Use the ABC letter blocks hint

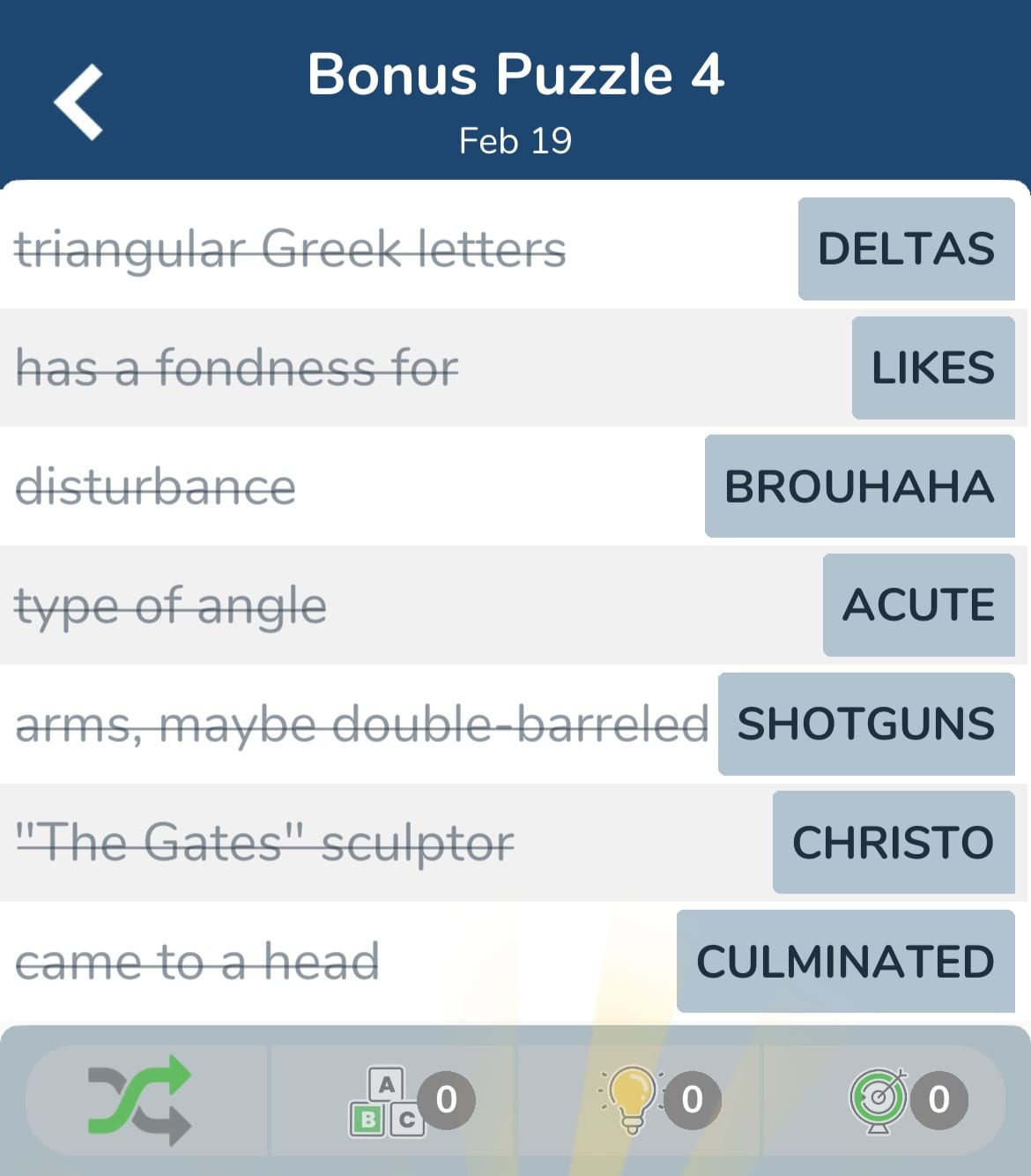[389, 1101]
